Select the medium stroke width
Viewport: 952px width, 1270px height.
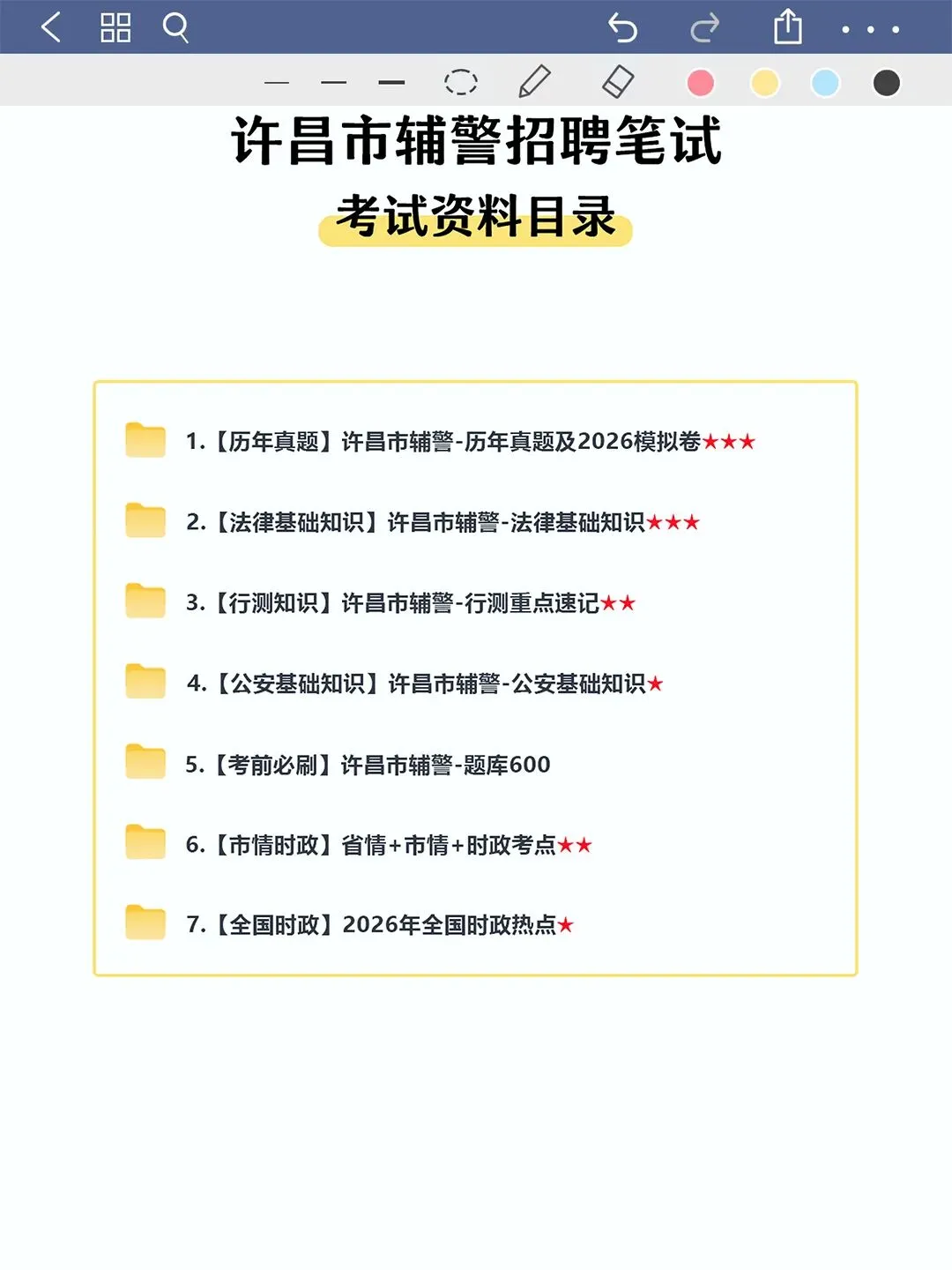coord(333,83)
